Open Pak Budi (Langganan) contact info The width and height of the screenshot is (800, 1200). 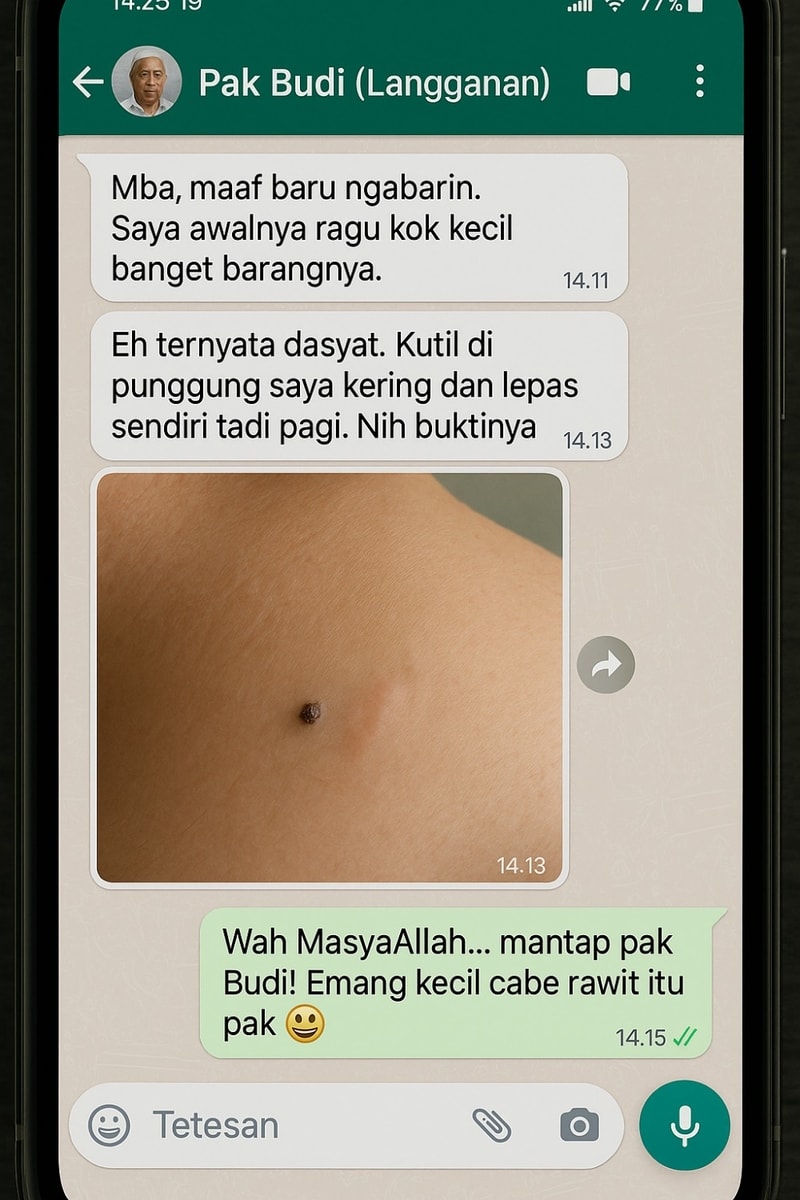coord(374,82)
